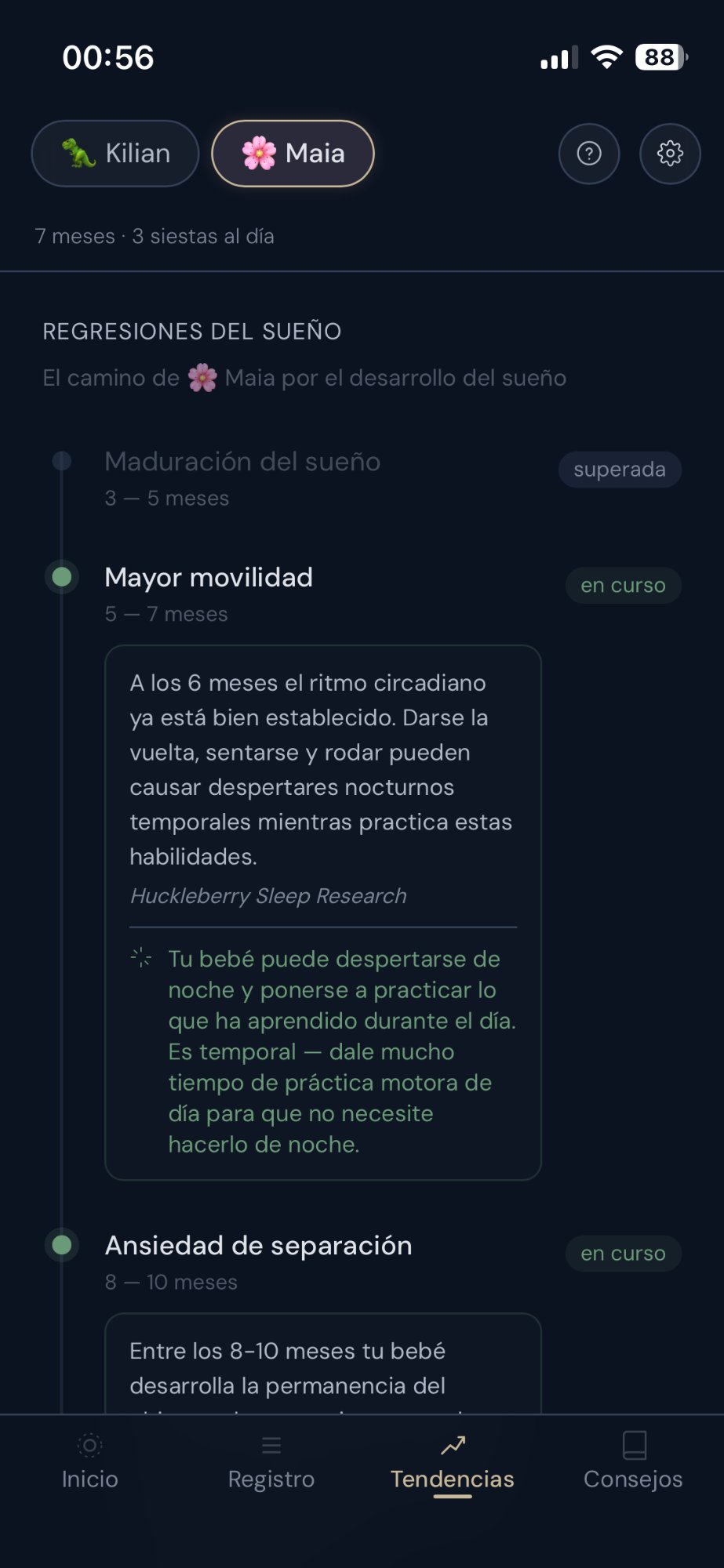
Task: Tap the battery indicator showing 88
Action: 657,56
